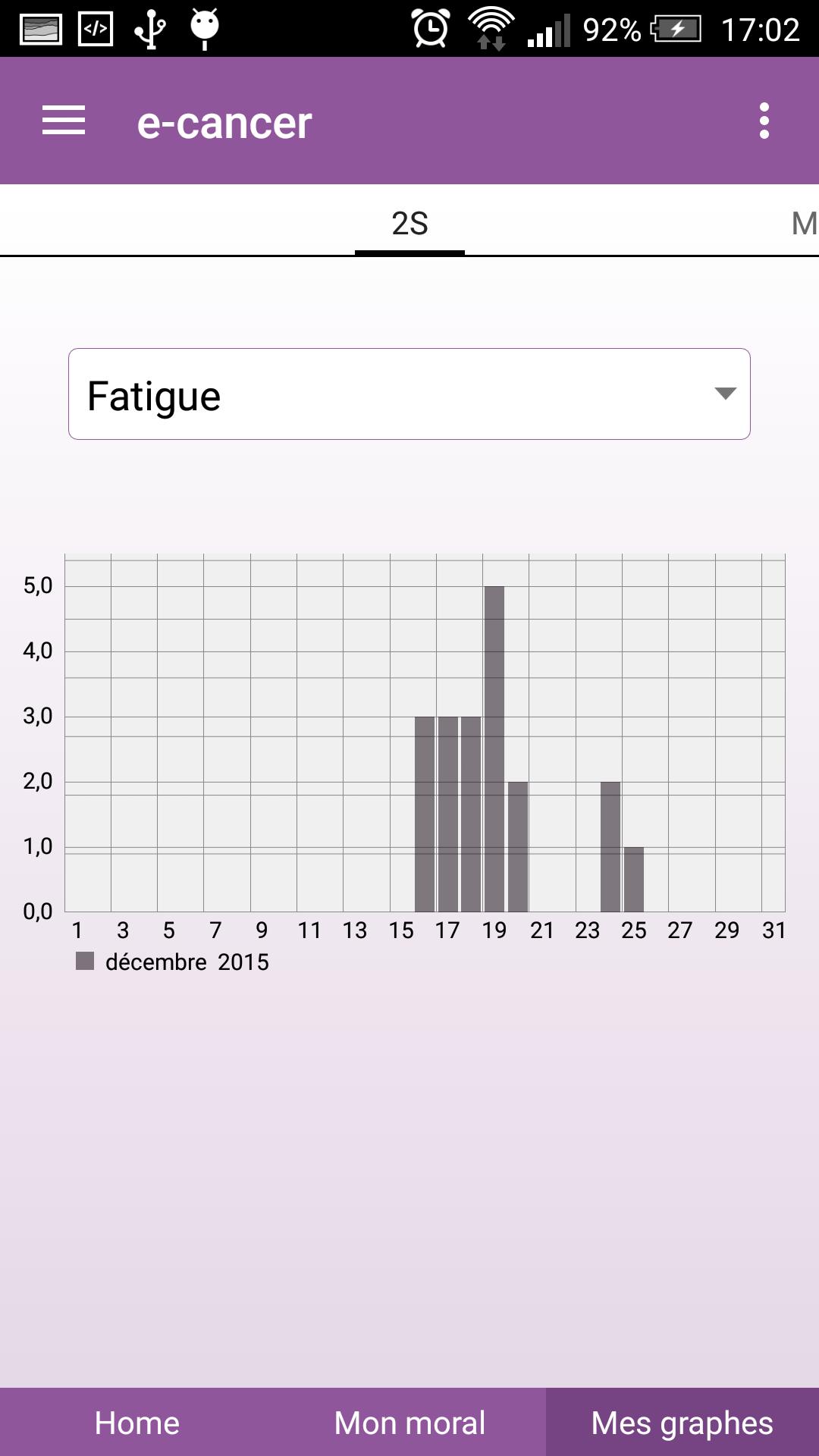Go to the Home tab

pos(136,1423)
